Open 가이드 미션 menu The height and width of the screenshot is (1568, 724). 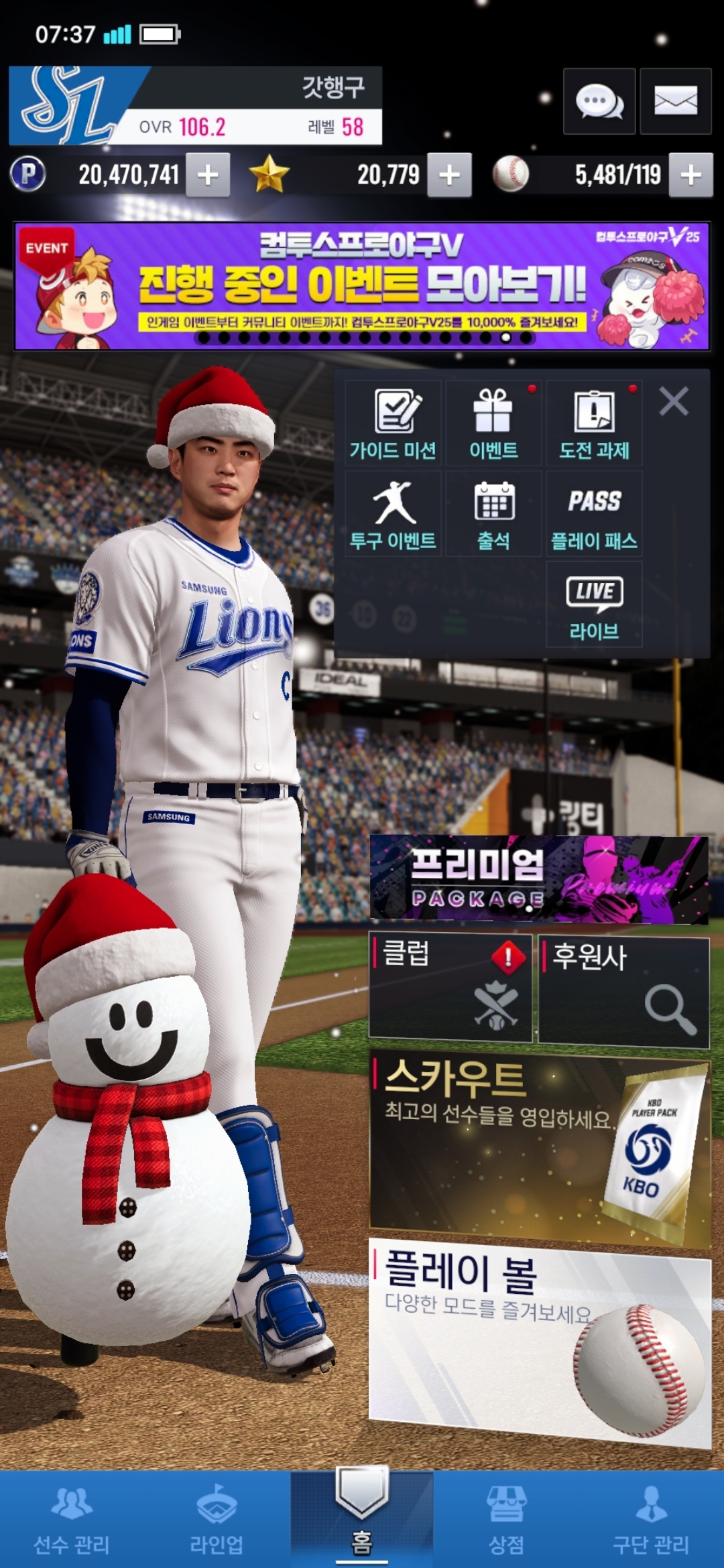pos(394,423)
